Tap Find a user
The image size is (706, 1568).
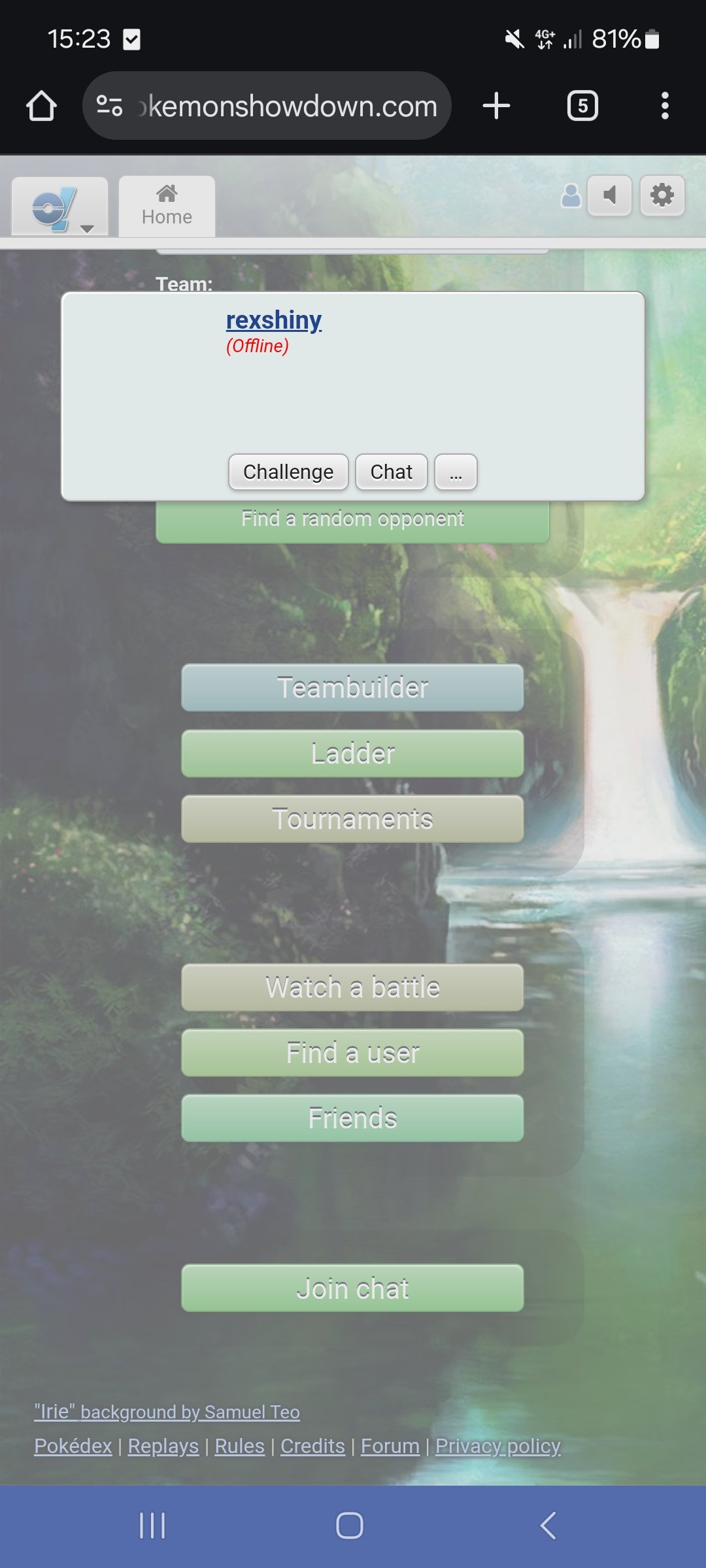352,1053
